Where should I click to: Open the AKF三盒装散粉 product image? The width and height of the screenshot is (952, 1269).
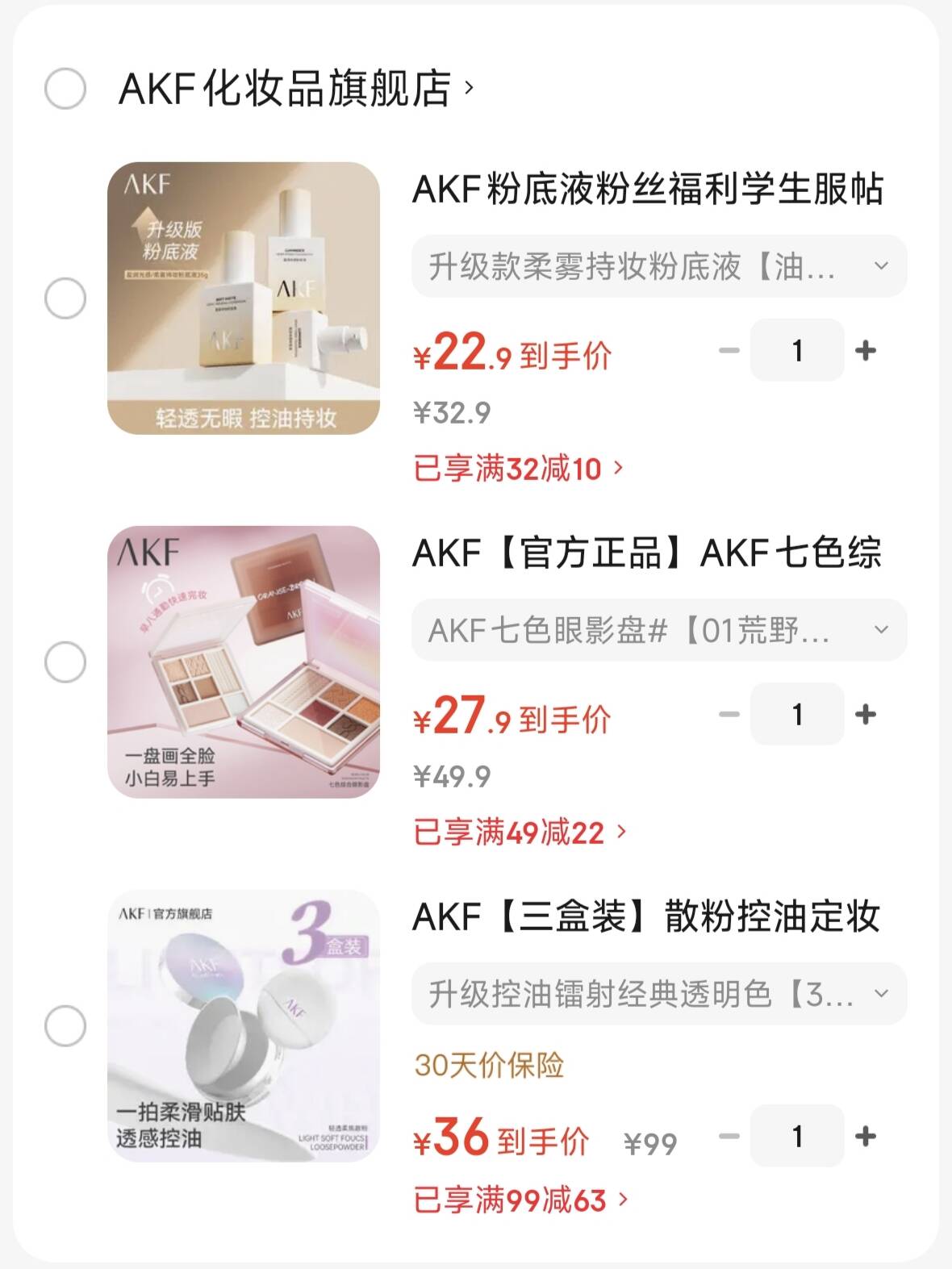[244, 1026]
